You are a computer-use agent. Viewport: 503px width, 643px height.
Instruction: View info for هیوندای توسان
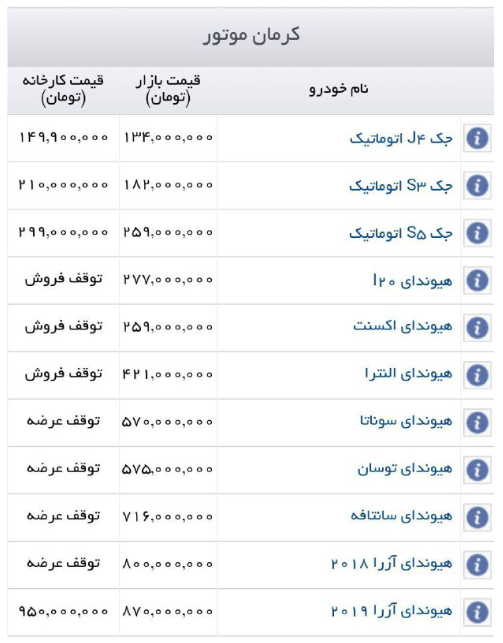pyautogui.click(x=477, y=470)
